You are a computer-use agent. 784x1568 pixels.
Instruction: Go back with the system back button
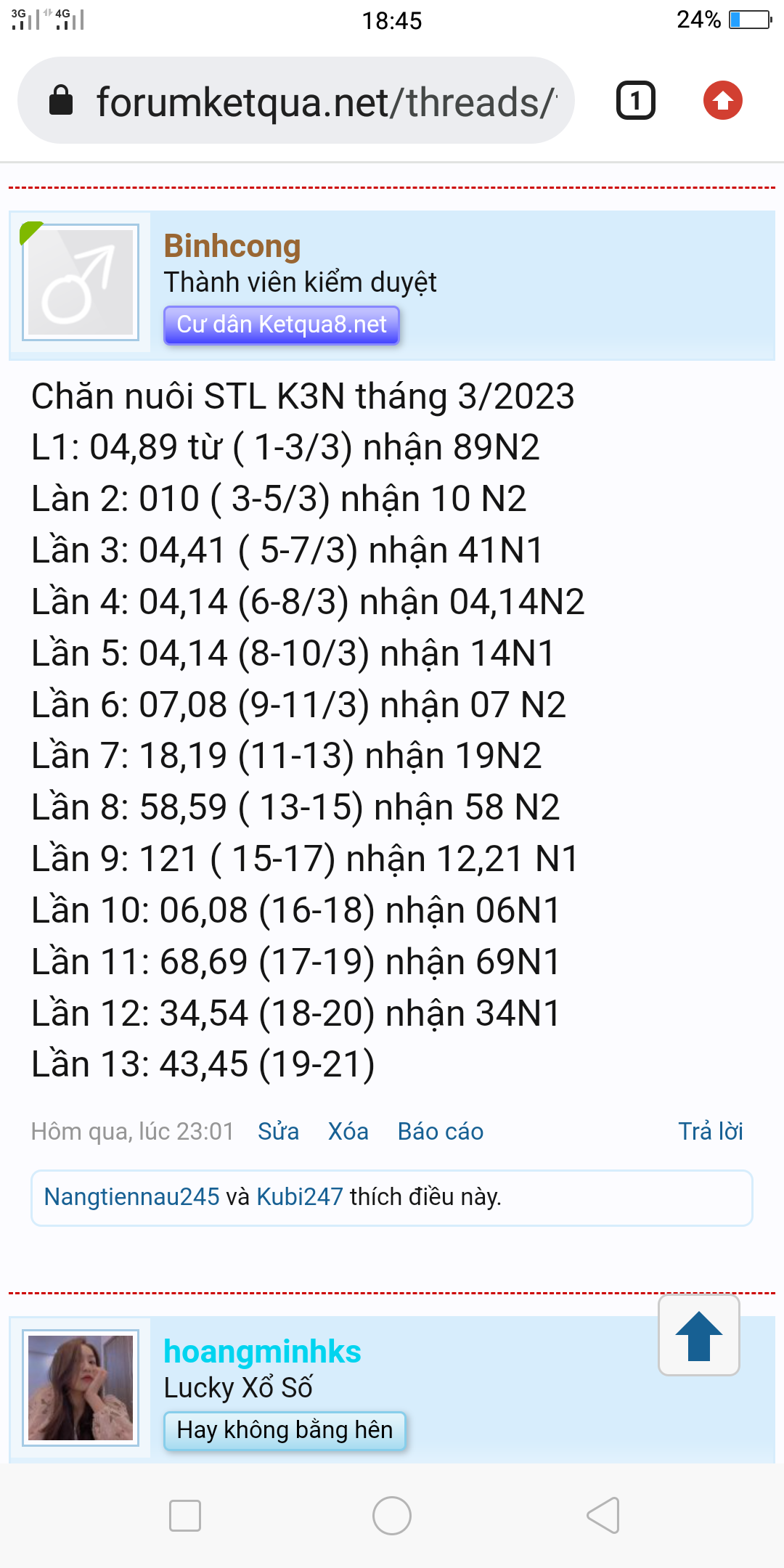click(603, 1516)
